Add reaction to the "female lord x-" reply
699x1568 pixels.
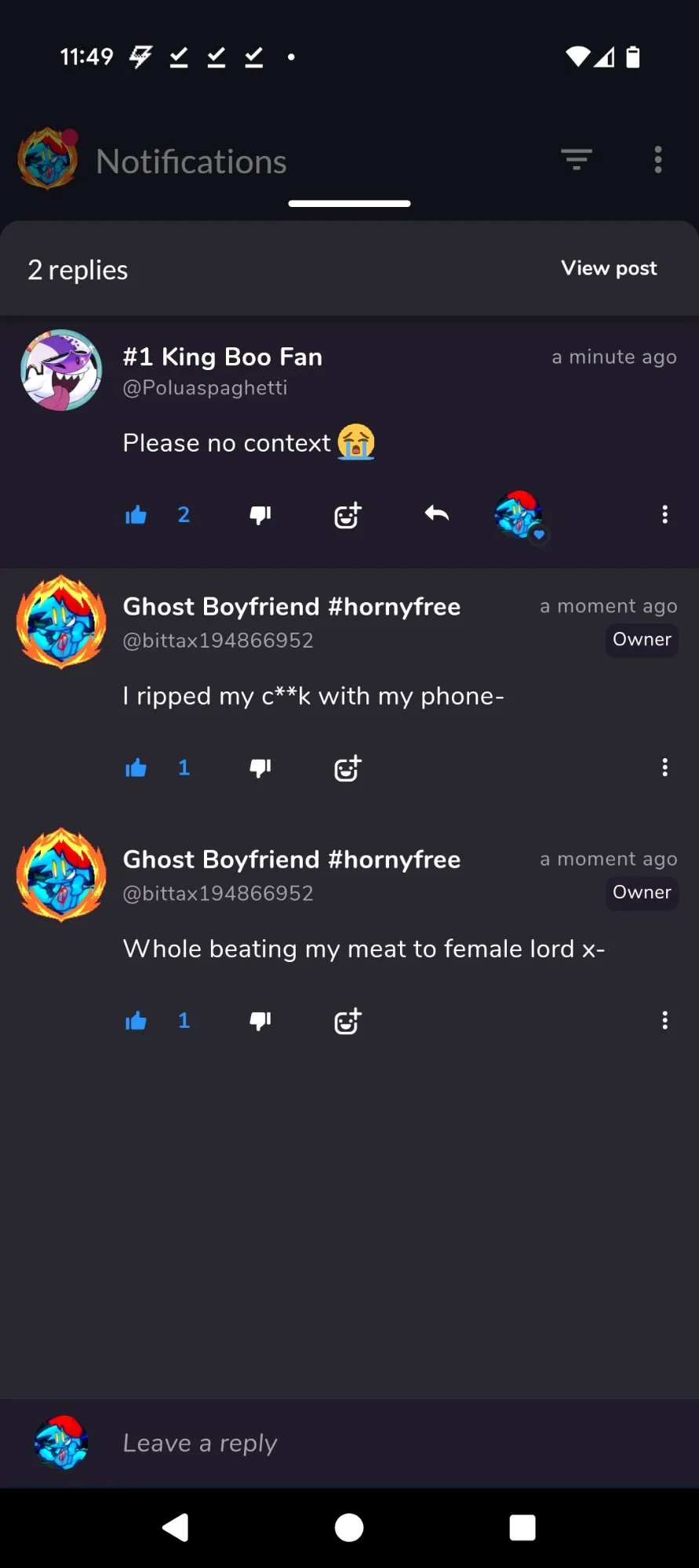tap(348, 1022)
